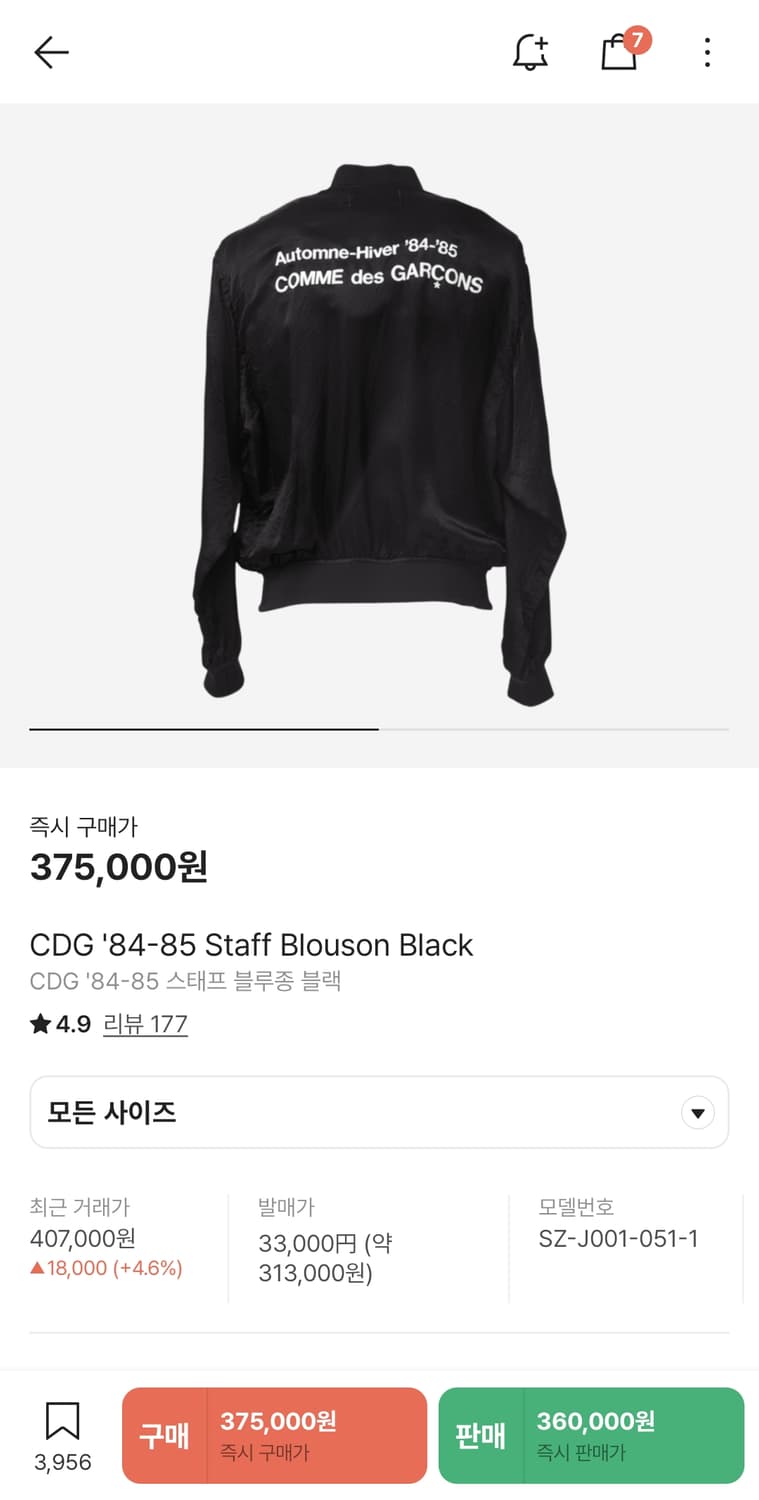
Task: Navigate back using the arrow icon
Action: coord(48,52)
